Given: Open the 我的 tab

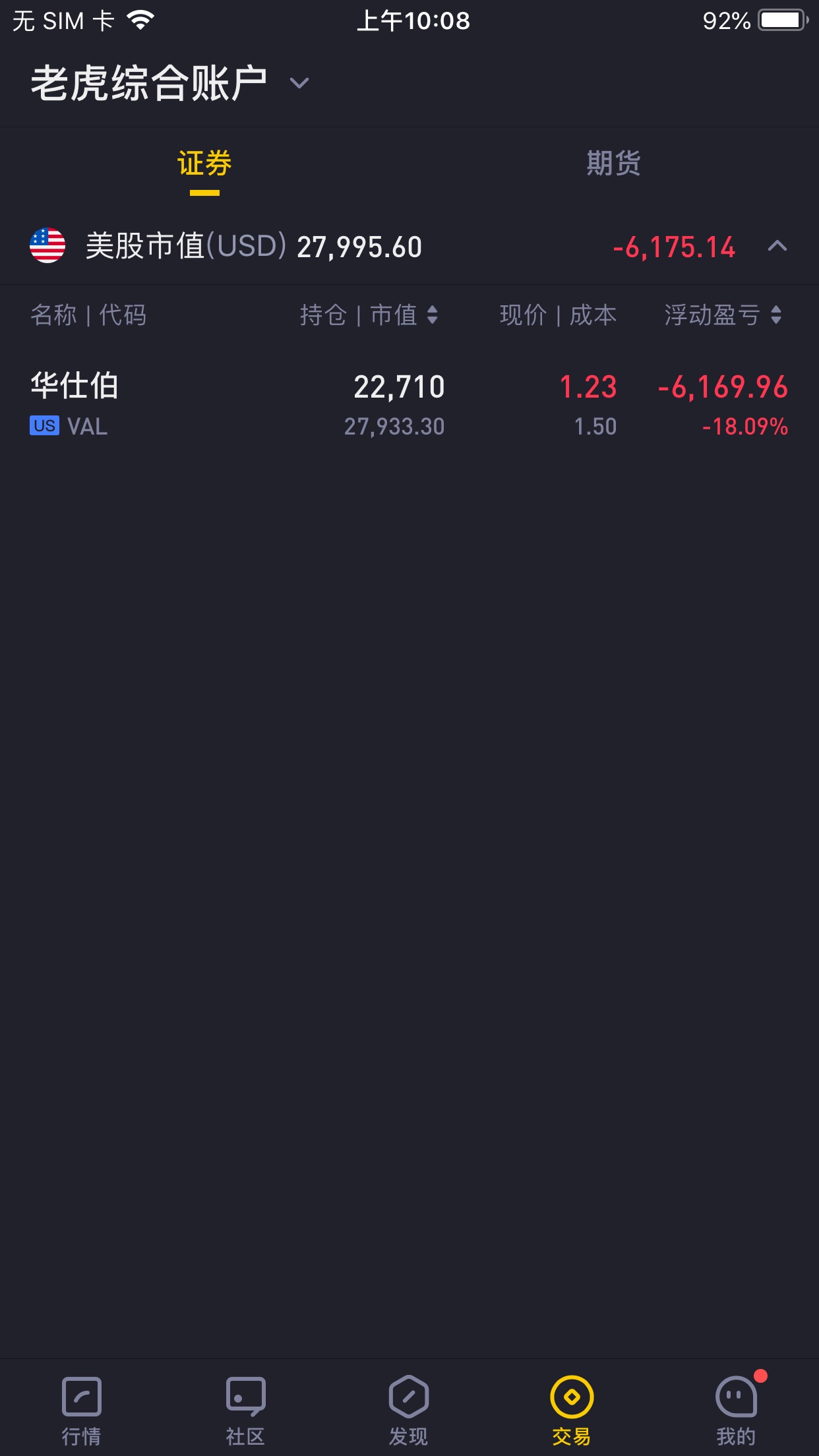Looking at the screenshot, I should click(736, 1410).
